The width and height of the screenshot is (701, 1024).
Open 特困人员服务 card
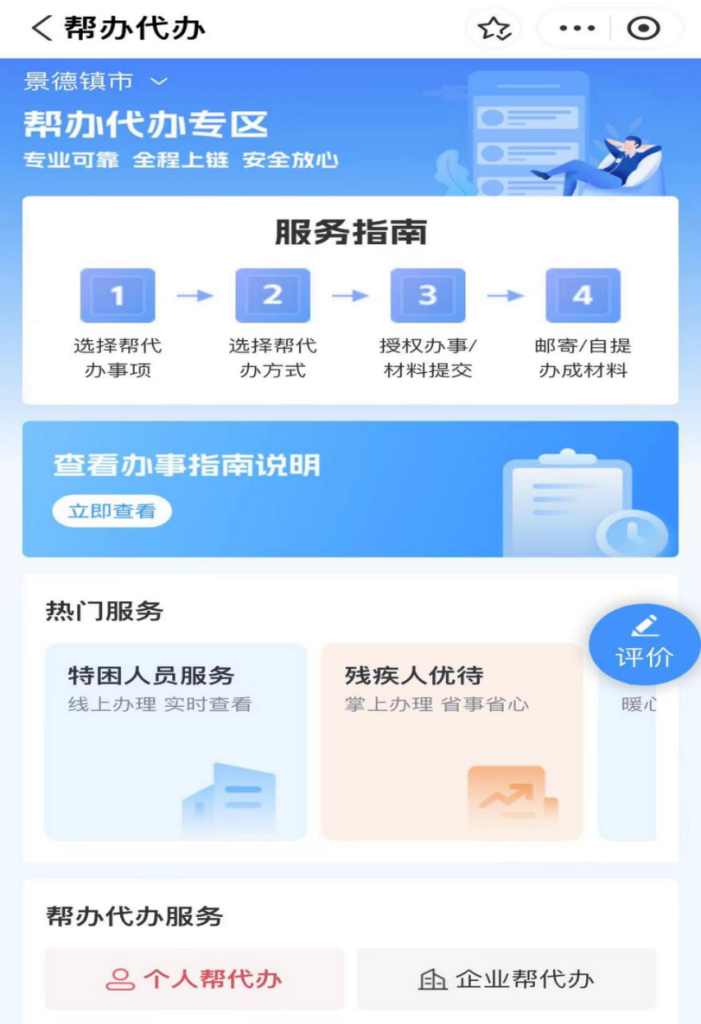pyautogui.click(x=175, y=741)
